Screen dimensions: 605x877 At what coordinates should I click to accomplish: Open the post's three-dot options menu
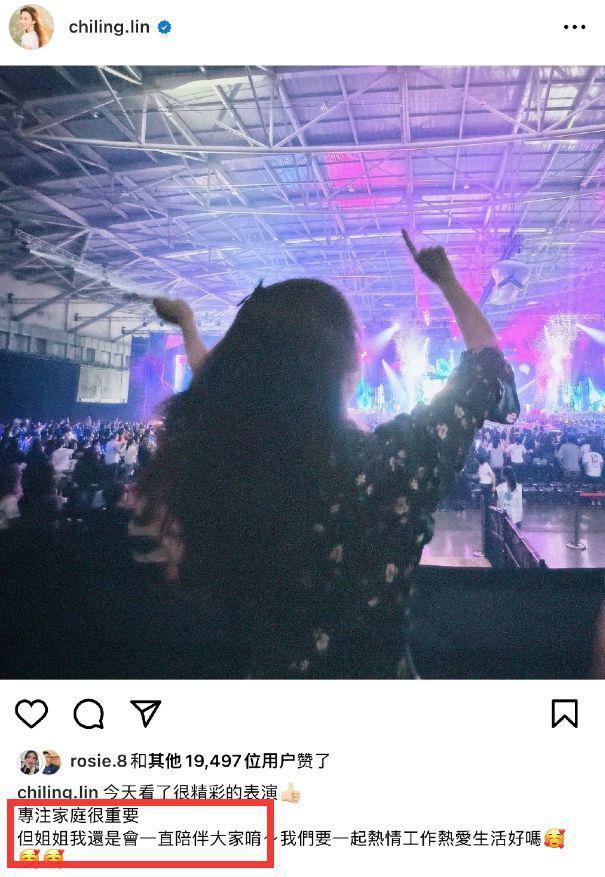tap(574, 27)
